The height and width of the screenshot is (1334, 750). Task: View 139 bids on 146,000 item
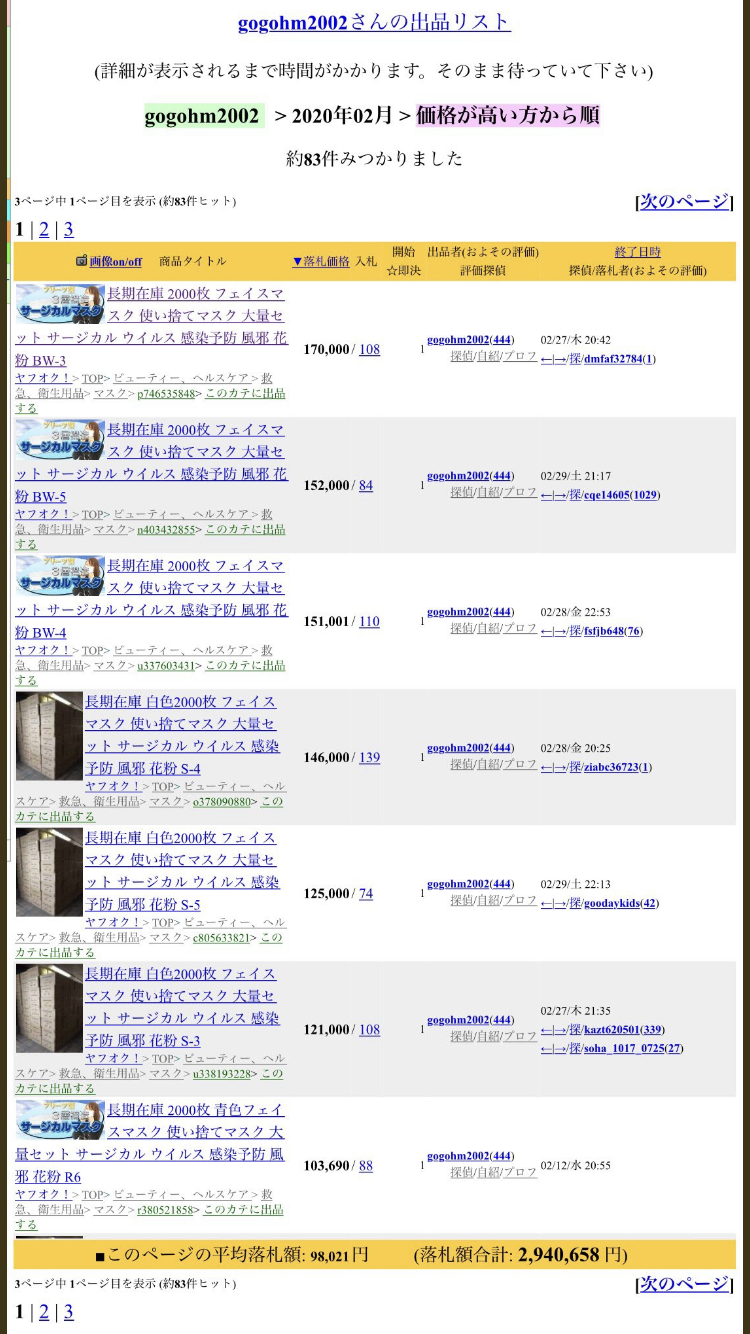point(369,757)
